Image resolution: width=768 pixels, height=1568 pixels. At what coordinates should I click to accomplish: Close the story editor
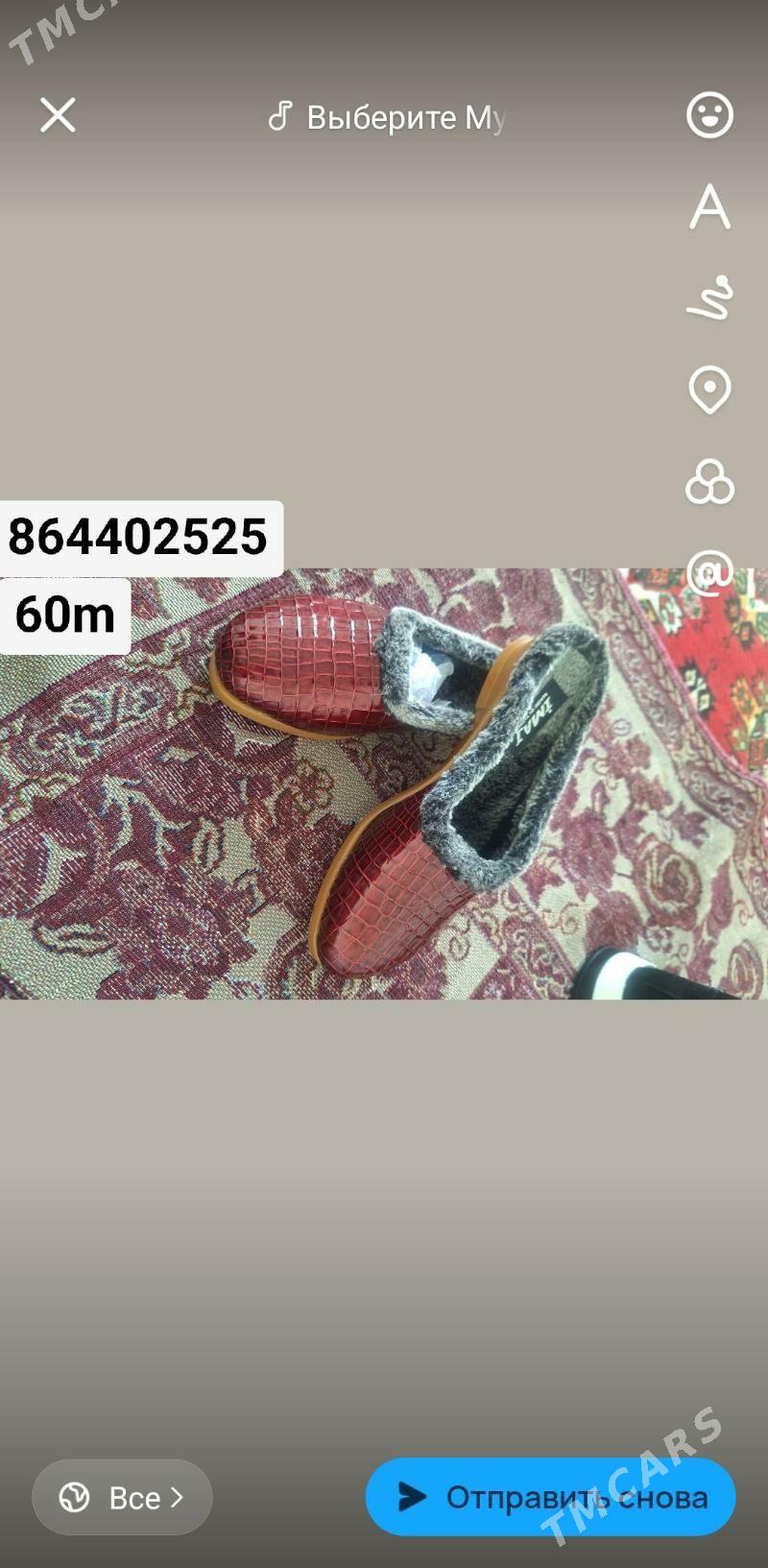click(x=58, y=115)
